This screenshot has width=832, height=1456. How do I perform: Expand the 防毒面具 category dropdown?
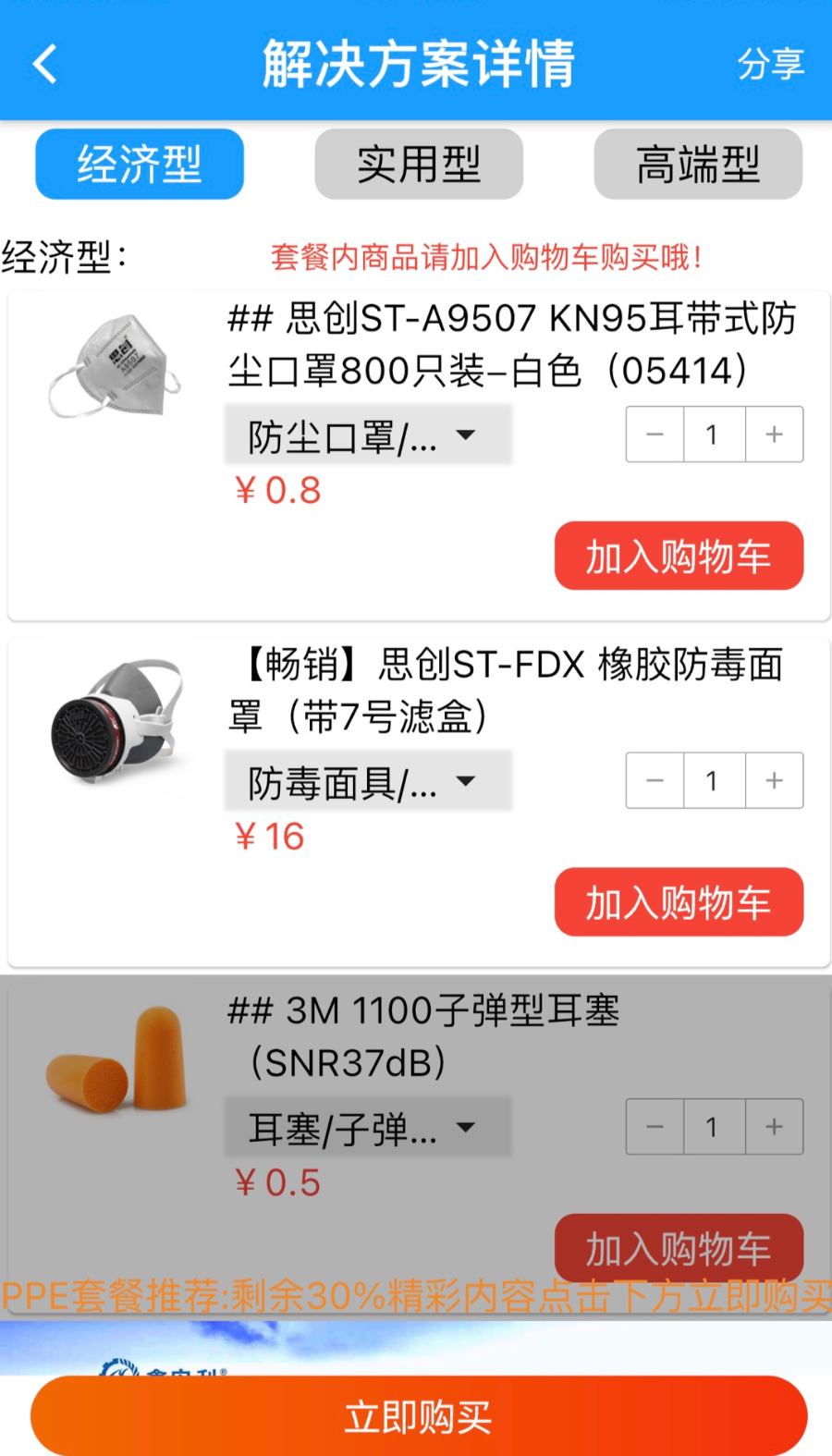(x=368, y=782)
